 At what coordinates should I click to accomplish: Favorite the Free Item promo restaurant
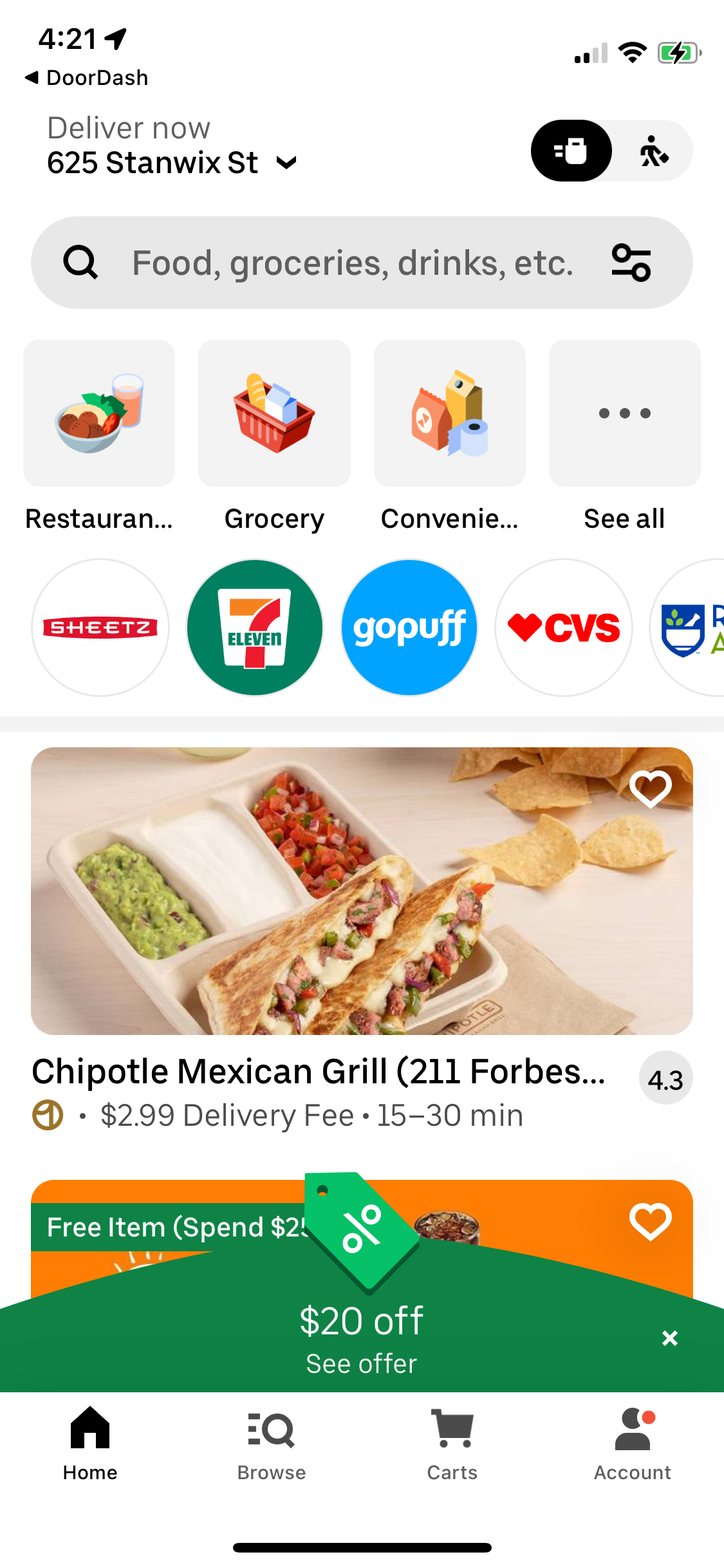(650, 1222)
